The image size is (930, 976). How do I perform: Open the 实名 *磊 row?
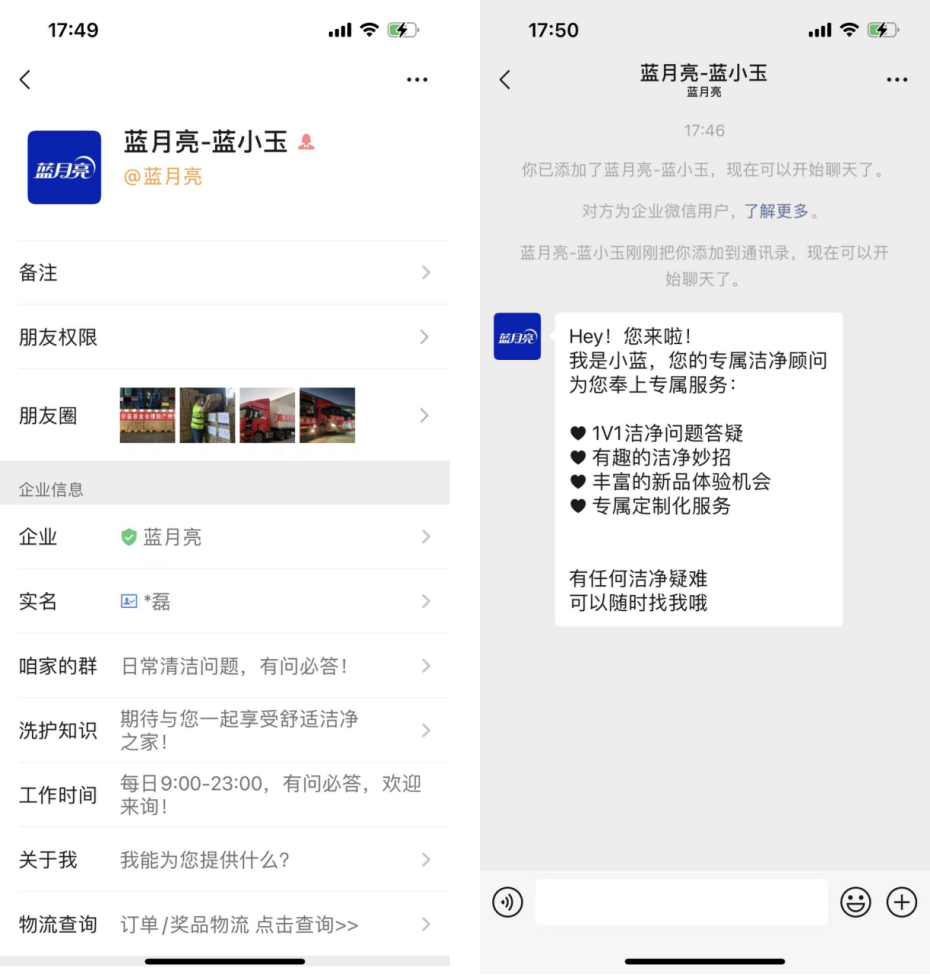[x=225, y=601]
